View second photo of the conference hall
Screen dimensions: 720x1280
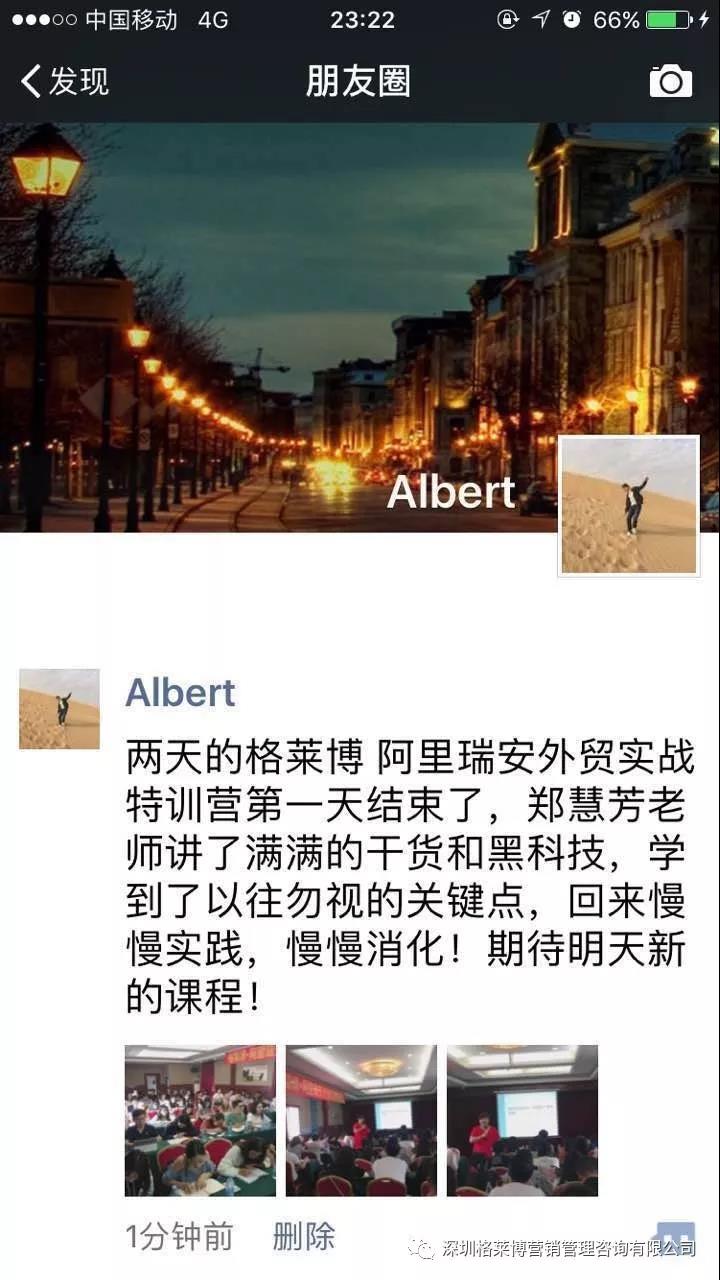[x=361, y=1120]
